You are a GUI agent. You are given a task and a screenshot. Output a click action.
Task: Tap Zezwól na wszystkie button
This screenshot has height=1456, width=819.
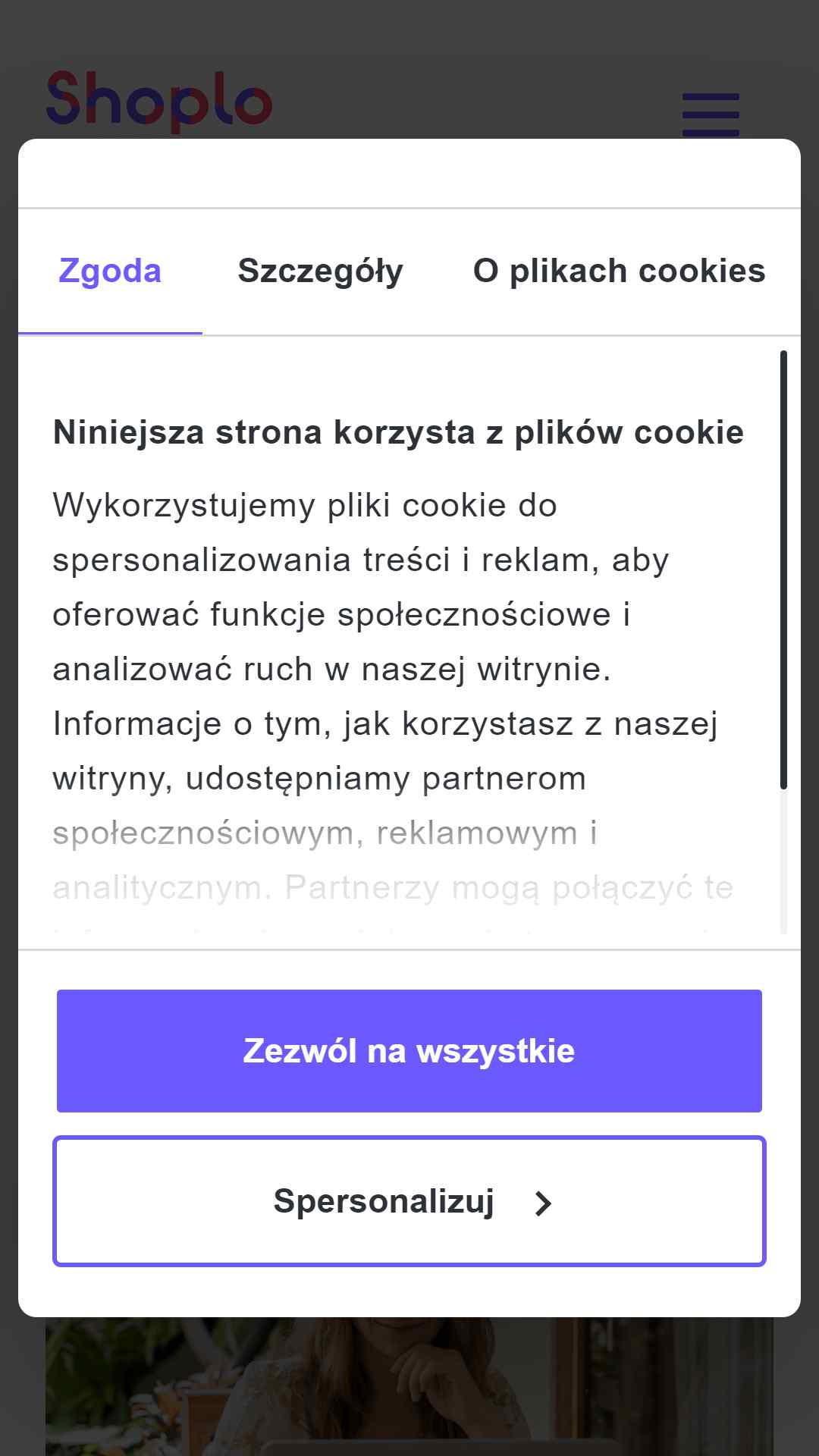pyautogui.click(x=409, y=1051)
